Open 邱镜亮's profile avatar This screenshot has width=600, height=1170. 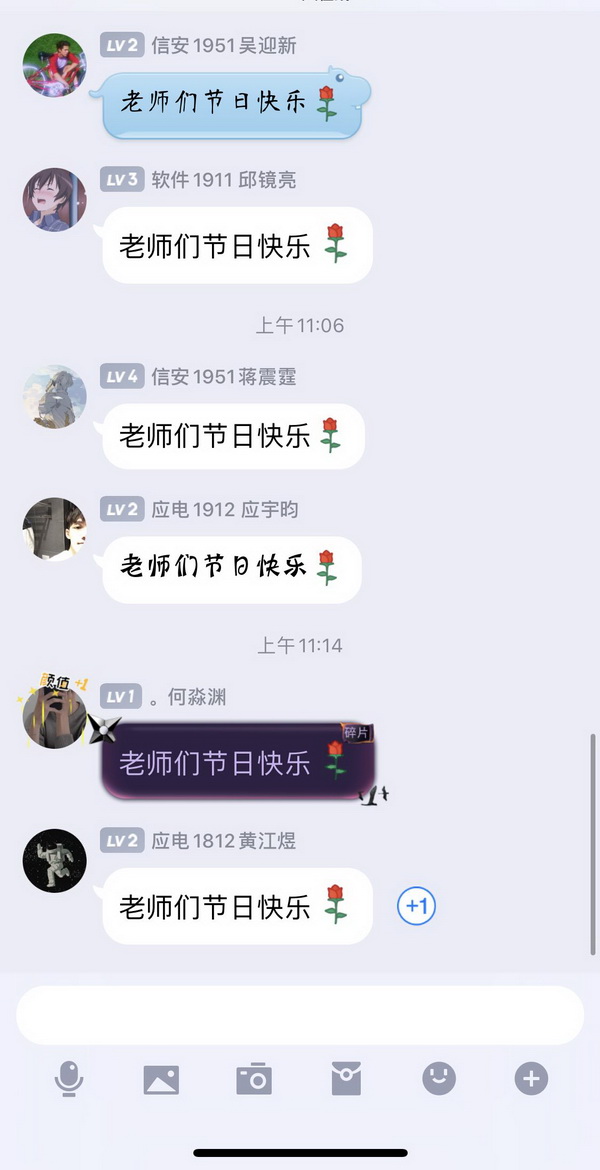tap(55, 199)
